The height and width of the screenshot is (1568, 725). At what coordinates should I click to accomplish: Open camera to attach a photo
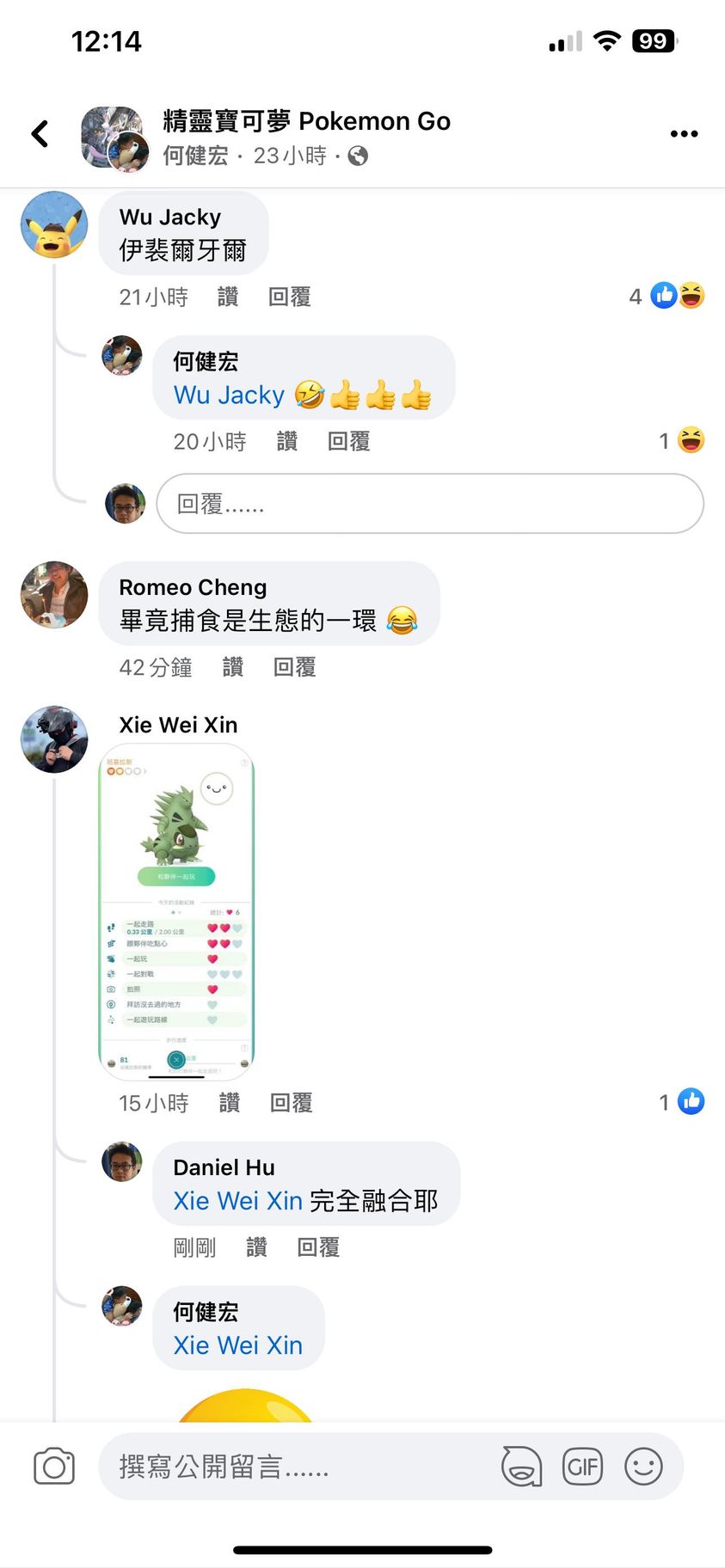pyautogui.click(x=54, y=1467)
